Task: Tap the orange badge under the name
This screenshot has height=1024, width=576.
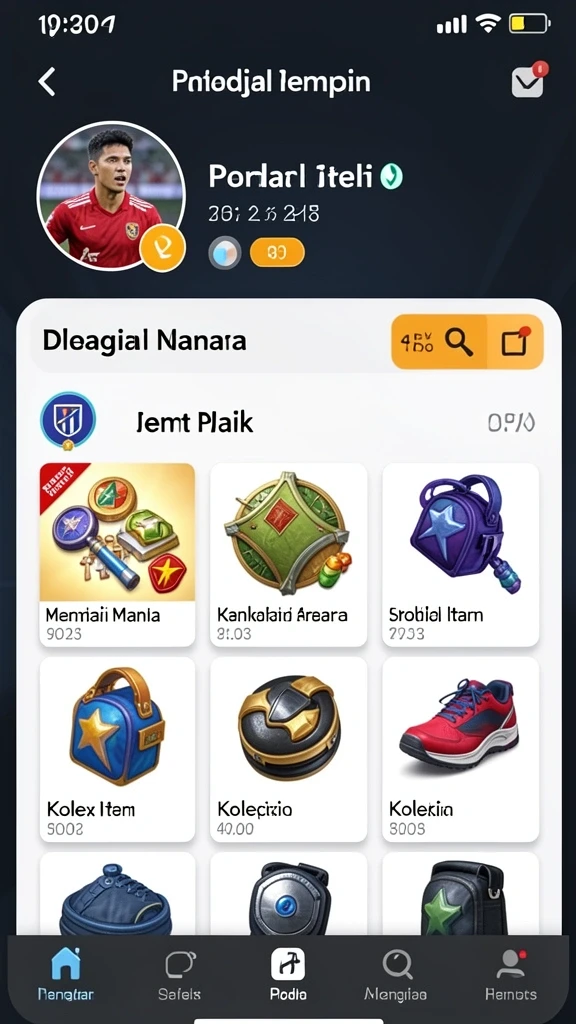Action: pos(277,252)
